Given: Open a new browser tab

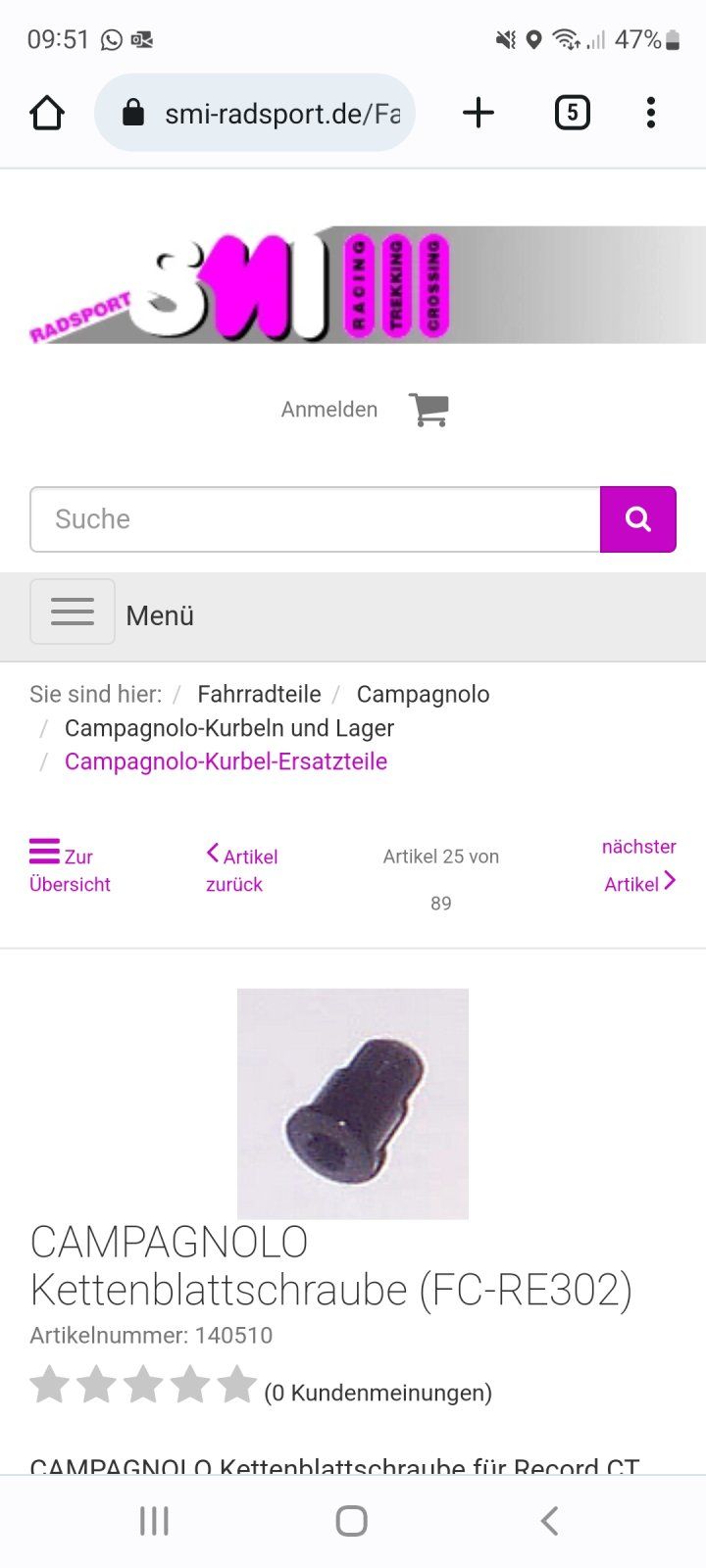Looking at the screenshot, I should click(479, 114).
